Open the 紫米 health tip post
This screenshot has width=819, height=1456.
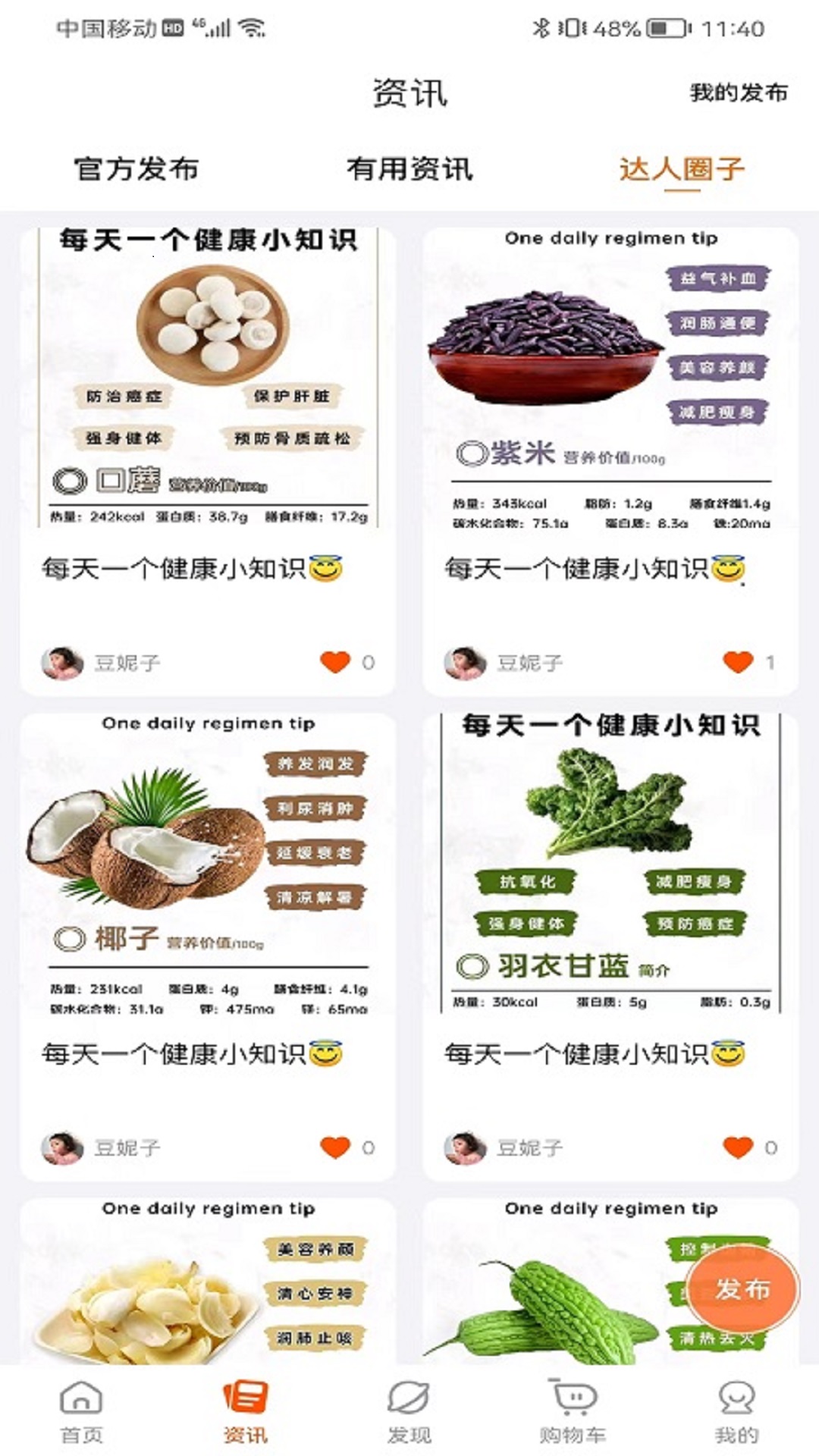pos(610,461)
